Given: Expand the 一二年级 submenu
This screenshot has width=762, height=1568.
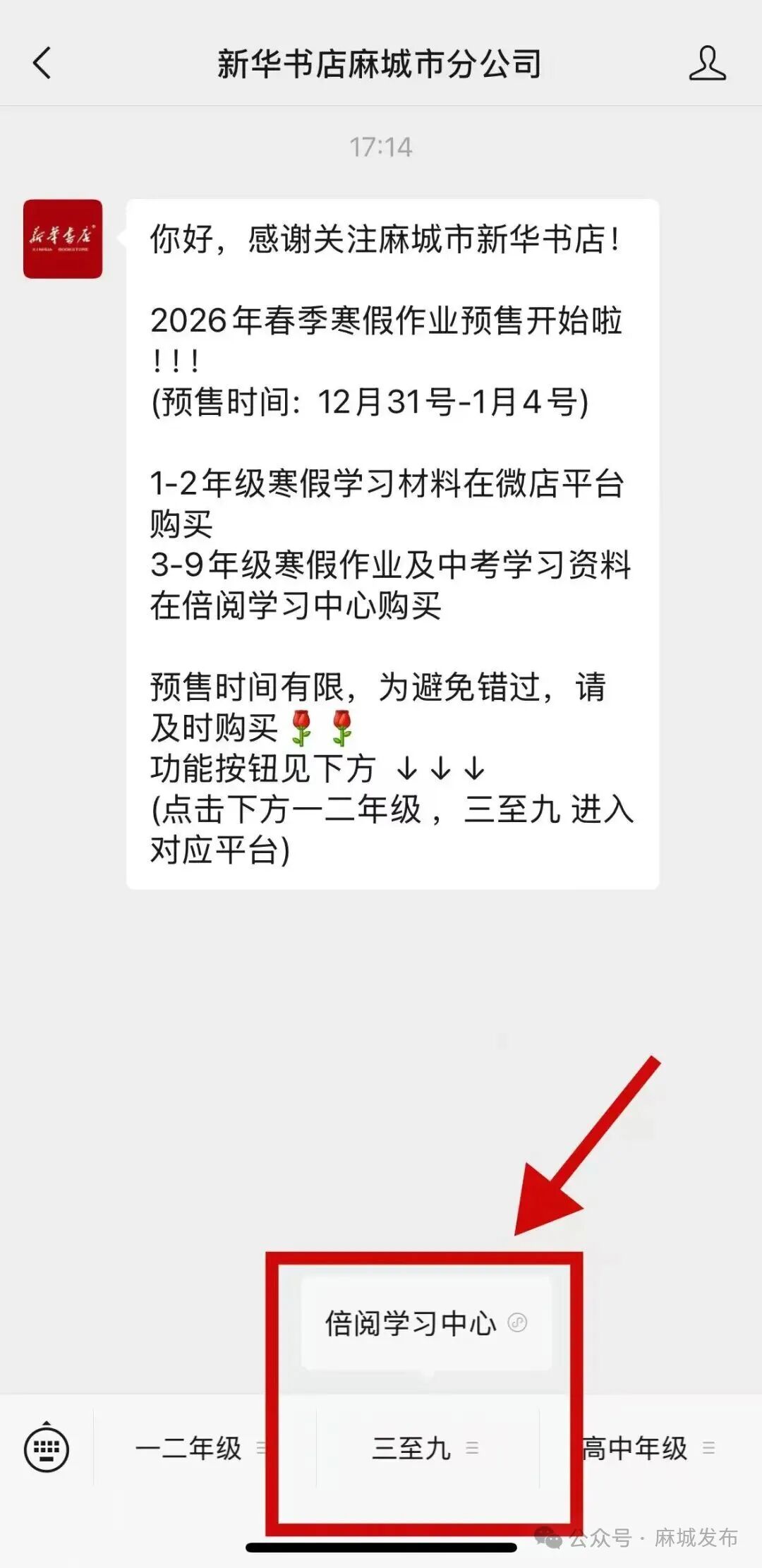Looking at the screenshot, I should pyautogui.click(x=261, y=1449).
